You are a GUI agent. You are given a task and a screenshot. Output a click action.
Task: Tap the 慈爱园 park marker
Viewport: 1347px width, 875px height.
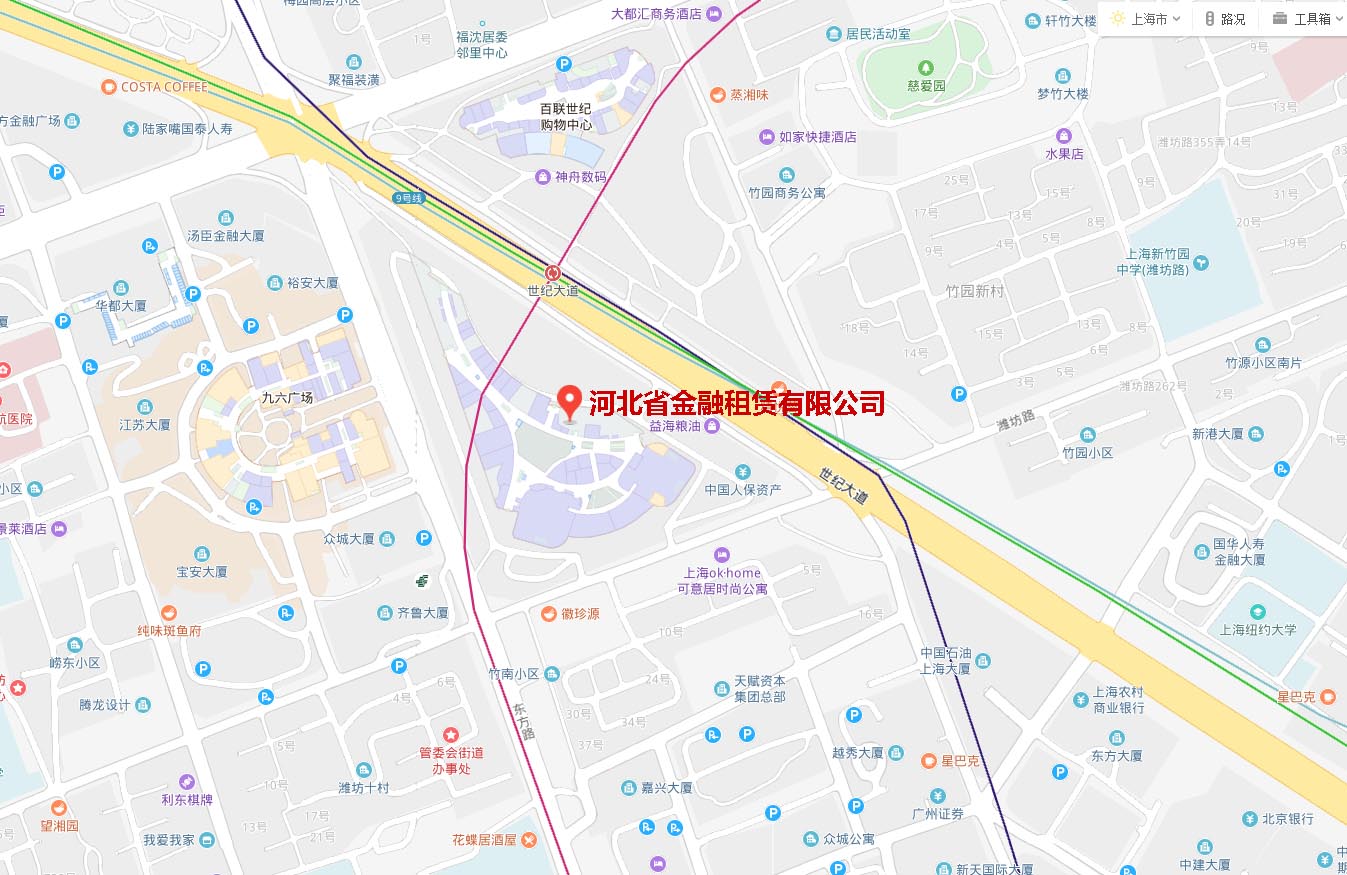point(925,68)
